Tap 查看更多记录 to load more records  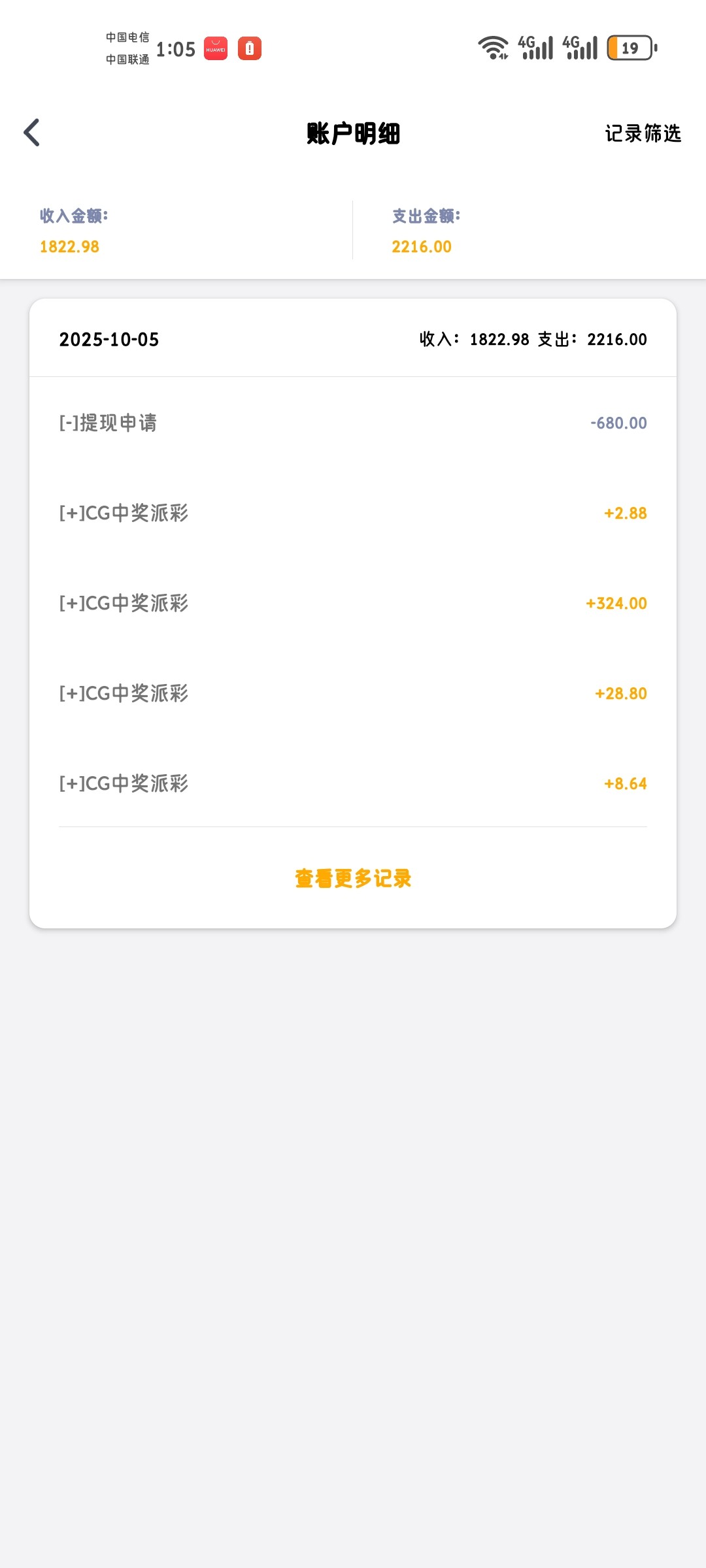tap(352, 879)
